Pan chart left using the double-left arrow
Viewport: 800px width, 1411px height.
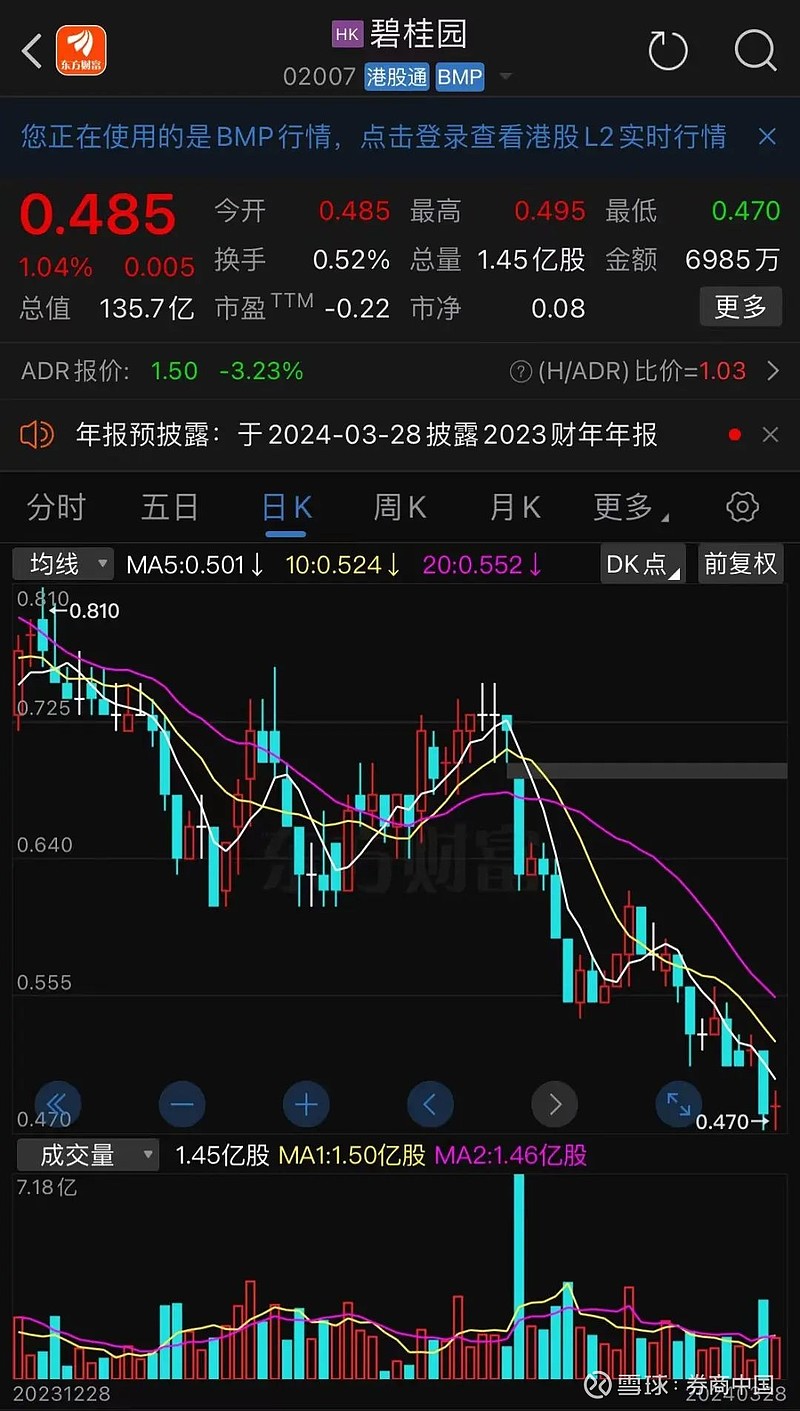coord(58,1104)
